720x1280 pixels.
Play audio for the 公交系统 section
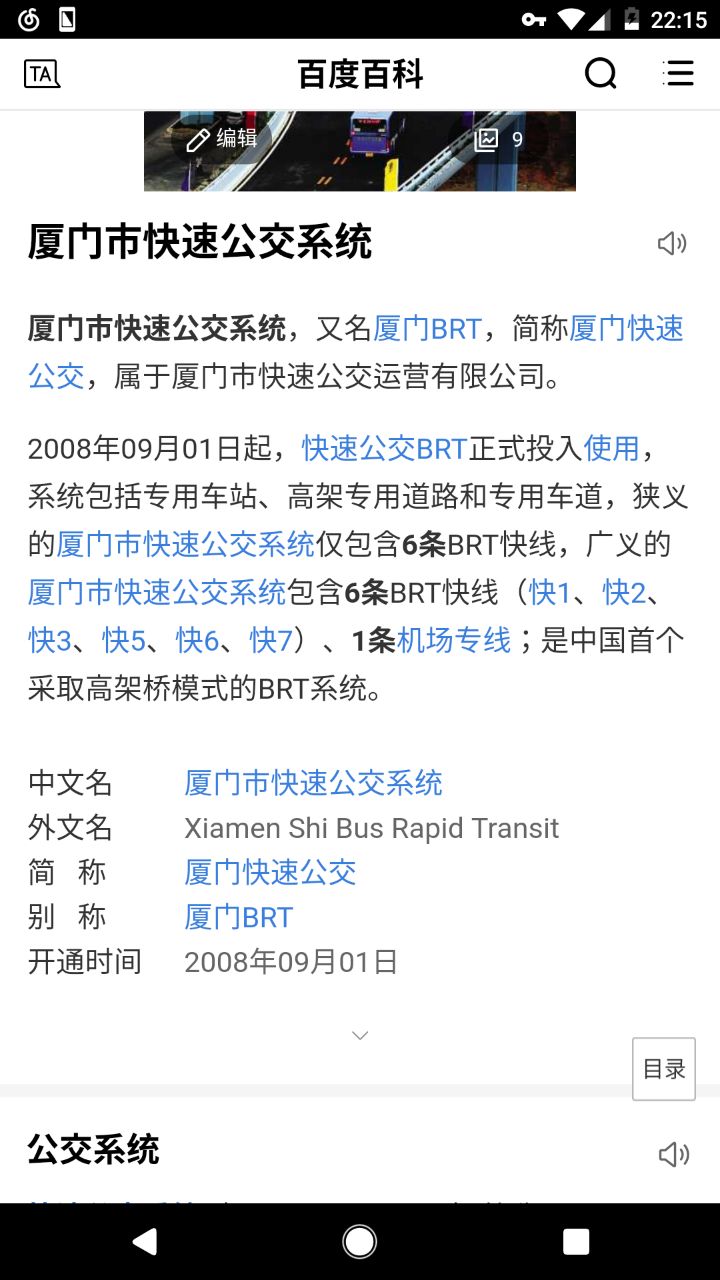click(673, 1154)
